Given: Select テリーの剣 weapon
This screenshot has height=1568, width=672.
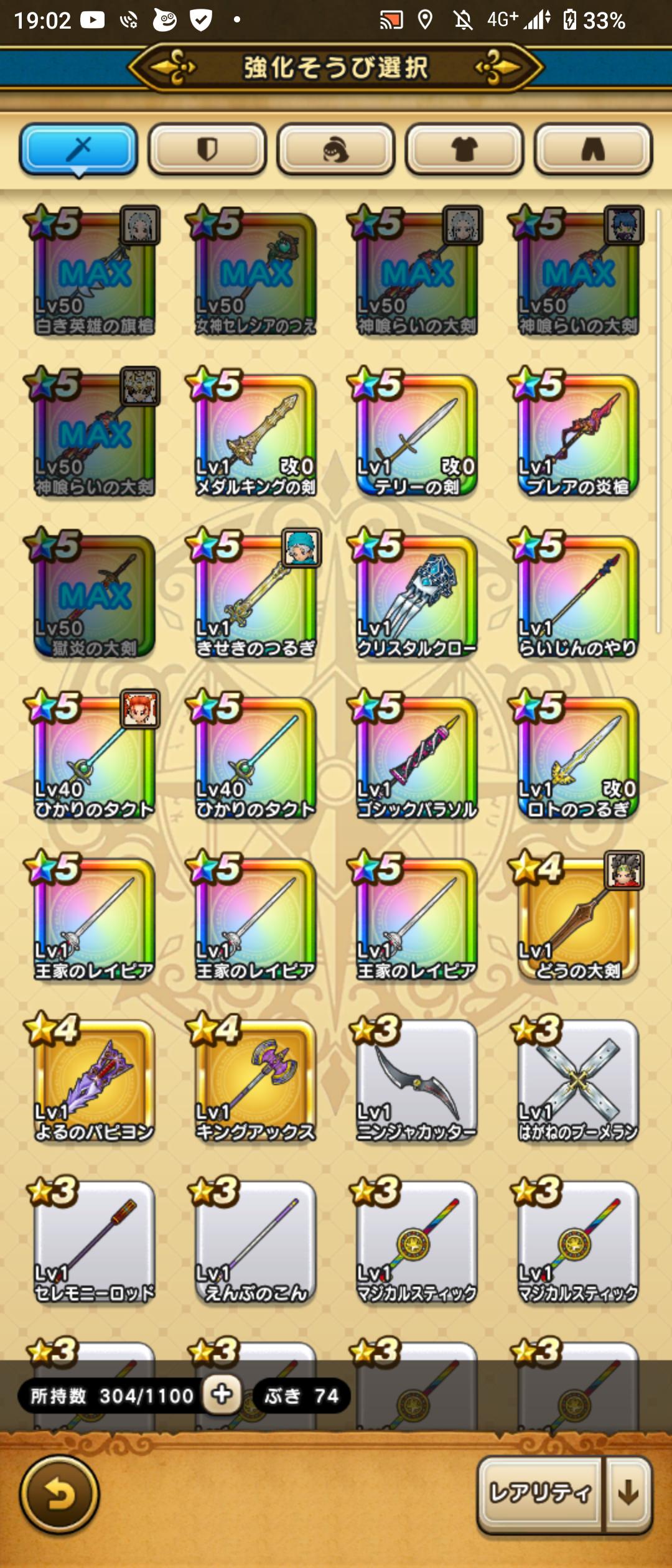Looking at the screenshot, I should coord(416,436).
